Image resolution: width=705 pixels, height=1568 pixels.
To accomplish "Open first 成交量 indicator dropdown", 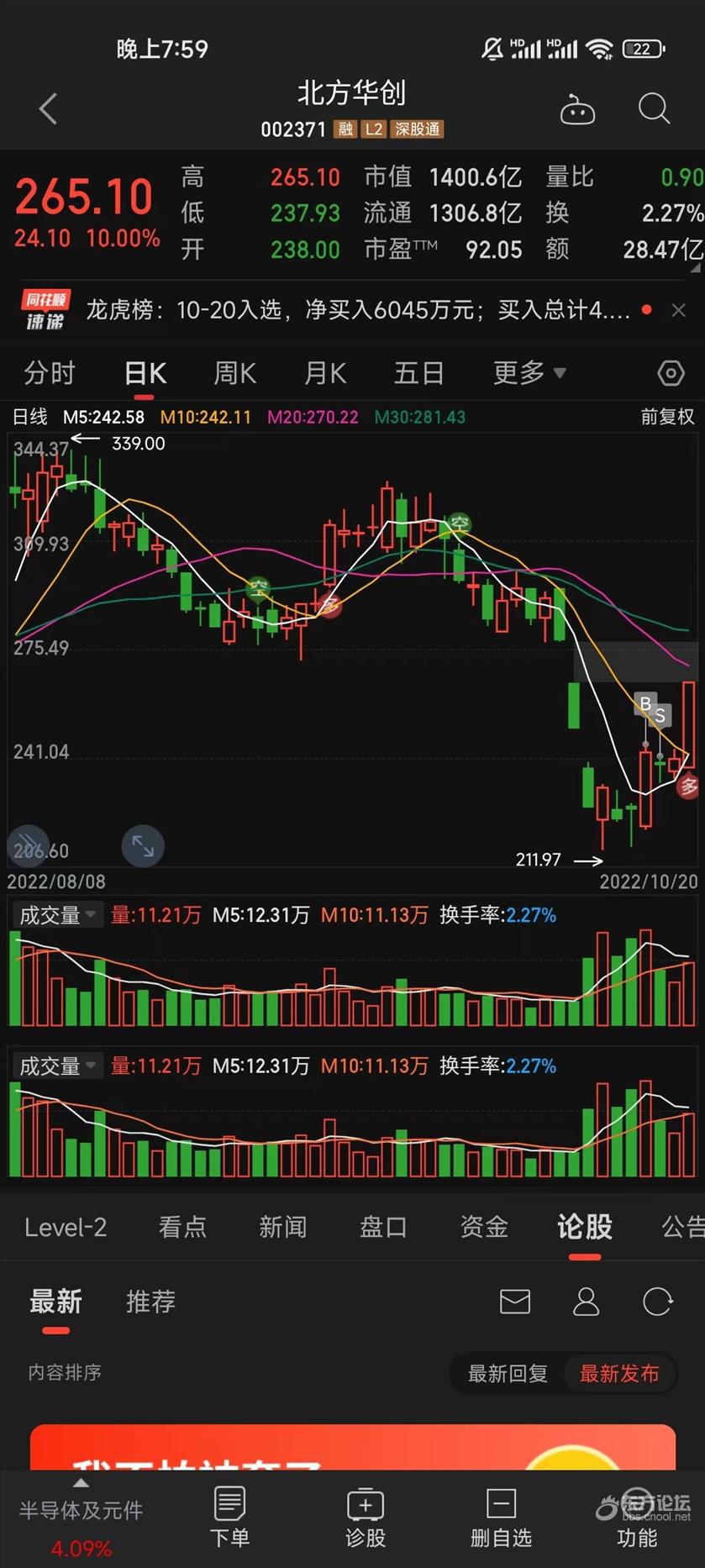I will 57,915.
